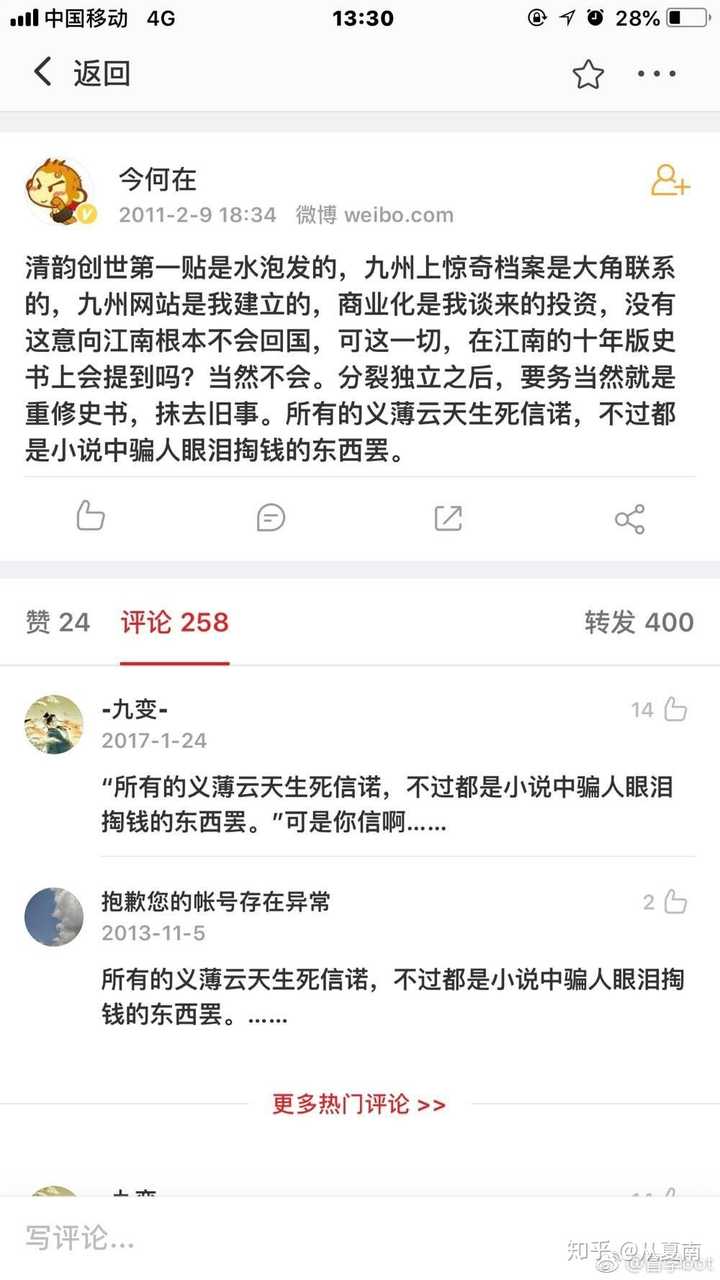Image resolution: width=720 pixels, height=1280 pixels.
Task: Follow 今何在 with the add-user icon
Action: (670, 181)
